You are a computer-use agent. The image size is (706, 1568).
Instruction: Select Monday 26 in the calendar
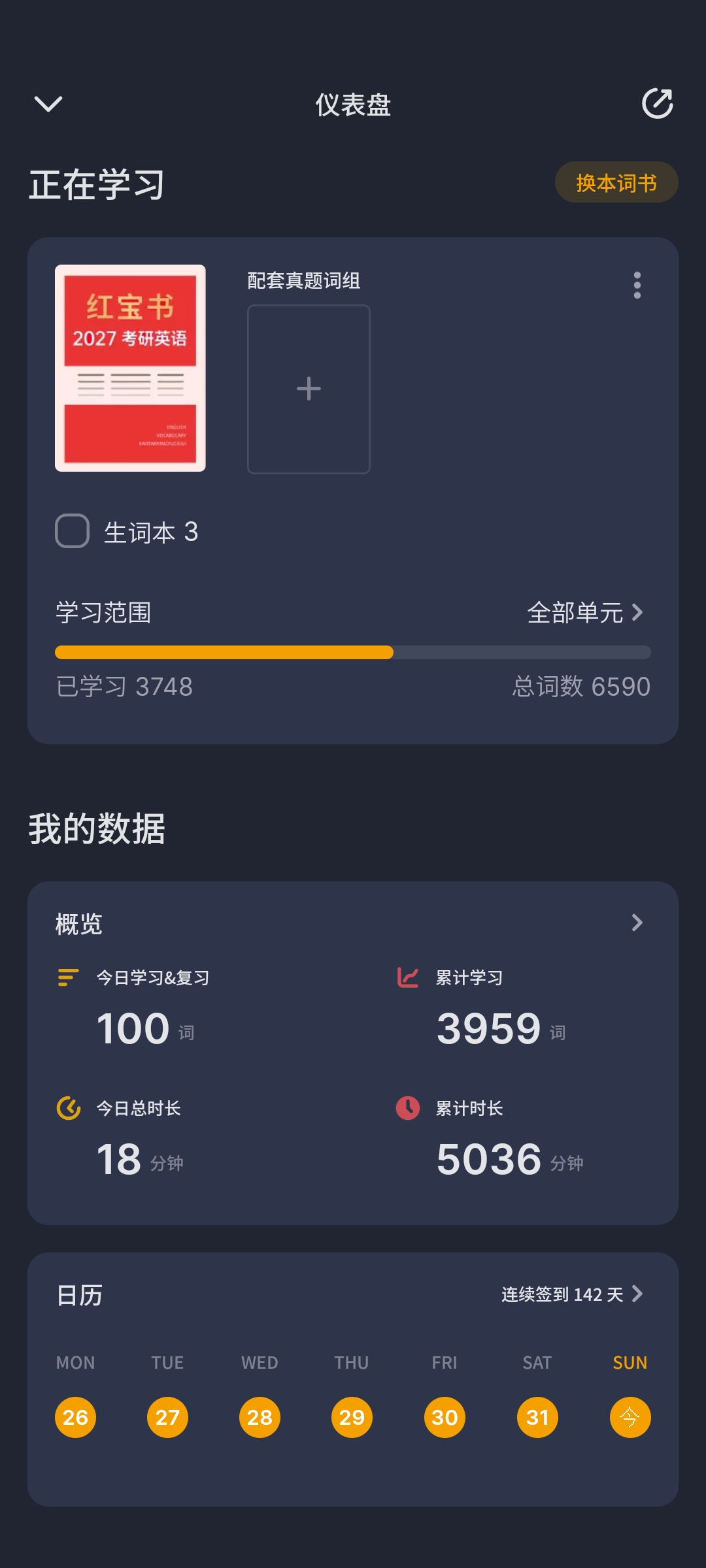pyautogui.click(x=75, y=1417)
